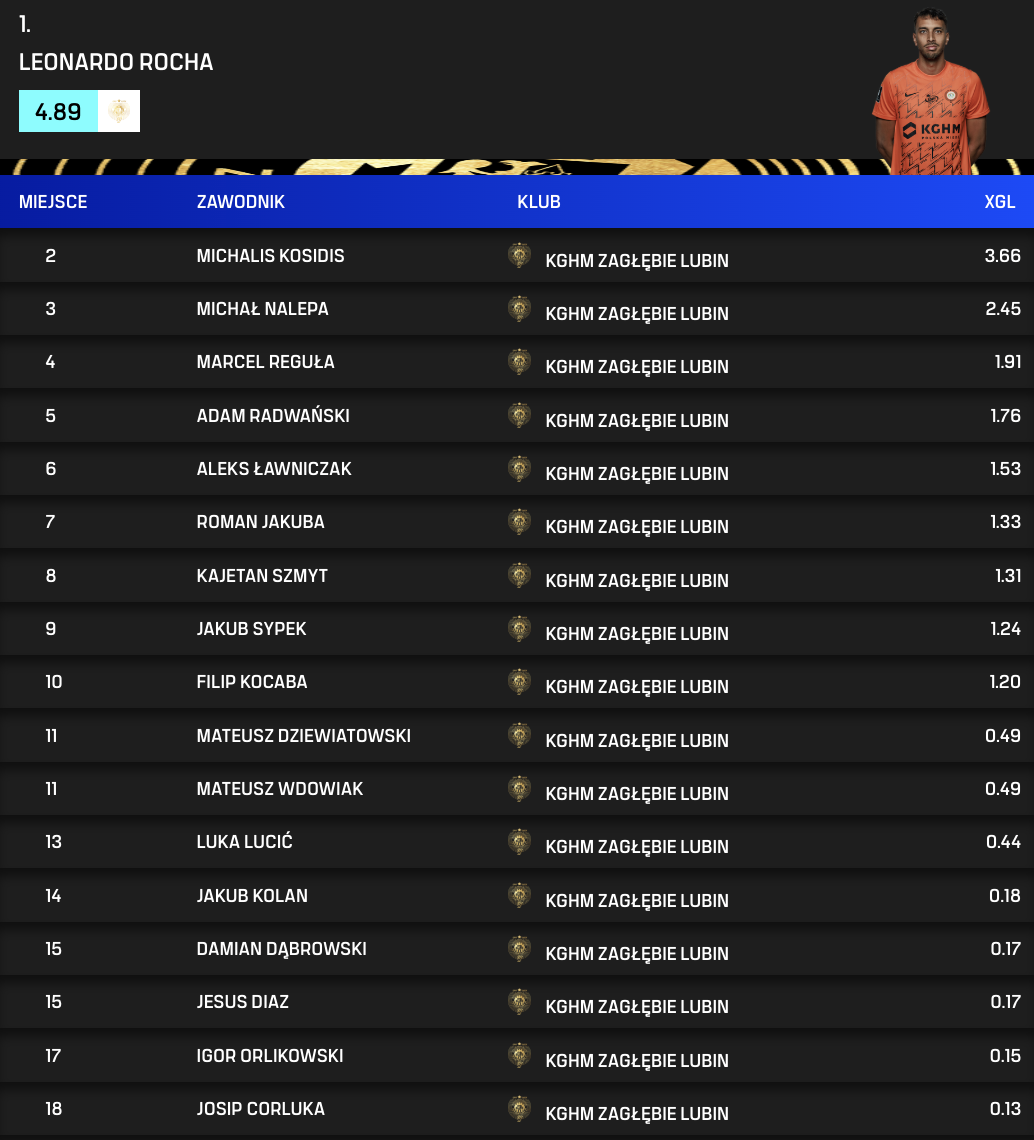The width and height of the screenshot is (1034, 1140).
Task: Open Adam Radwański's entry
Action: pyautogui.click(x=273, y=416)
